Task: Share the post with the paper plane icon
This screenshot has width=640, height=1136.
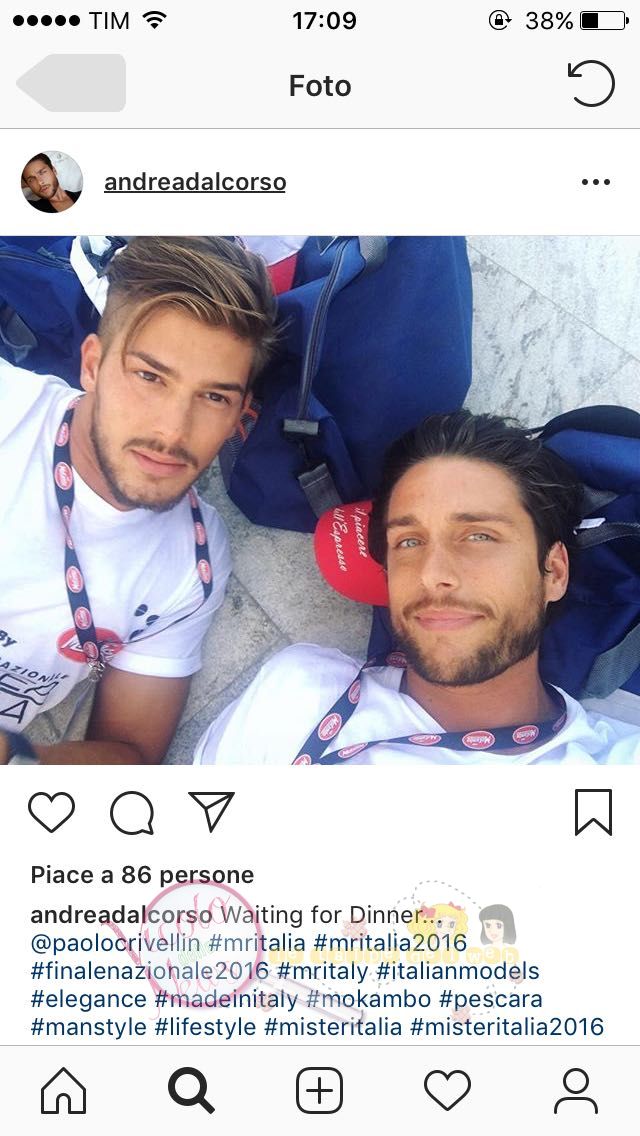Action: click(211, 811)
